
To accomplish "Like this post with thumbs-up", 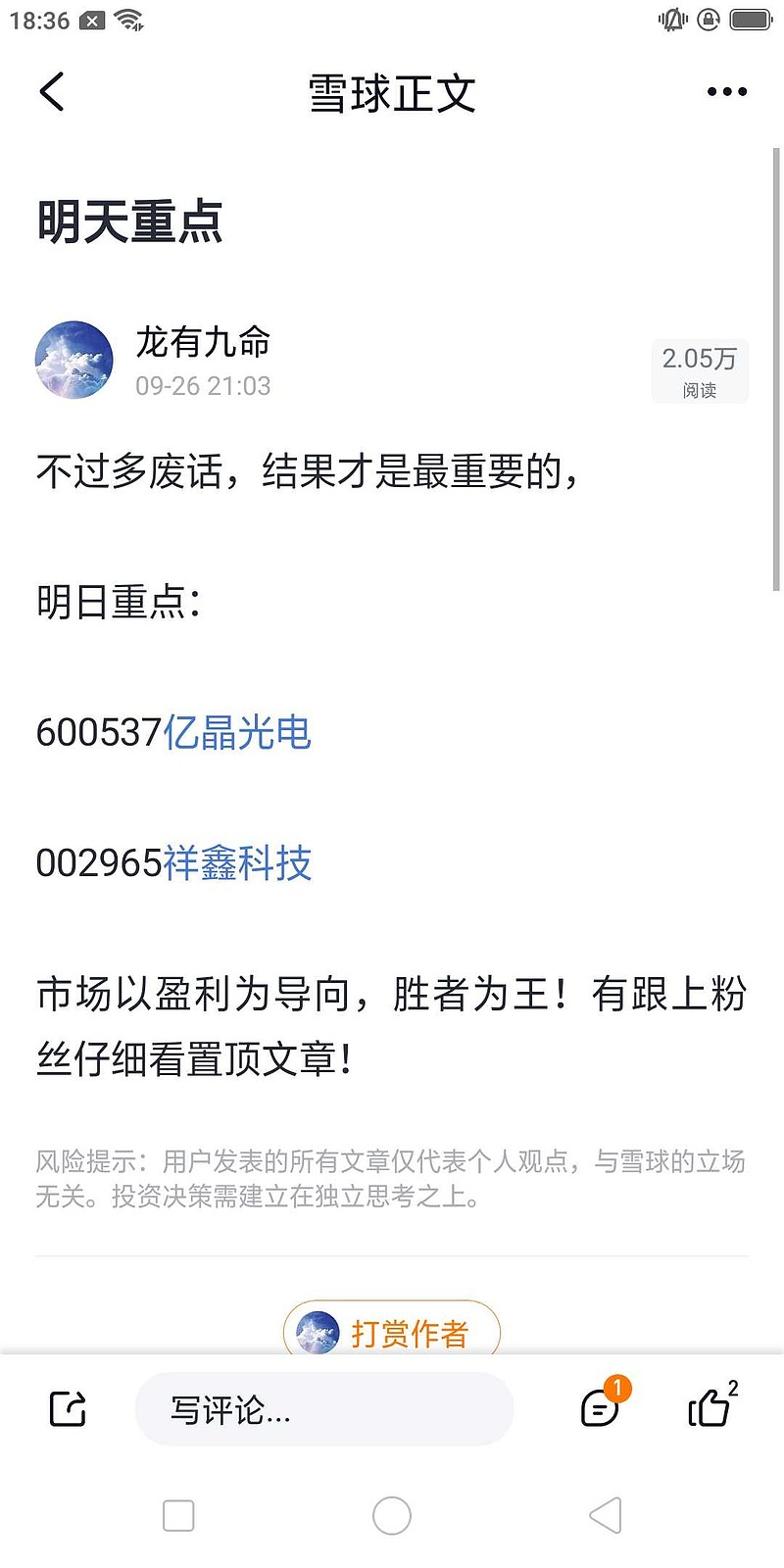I will [711, 1406].
